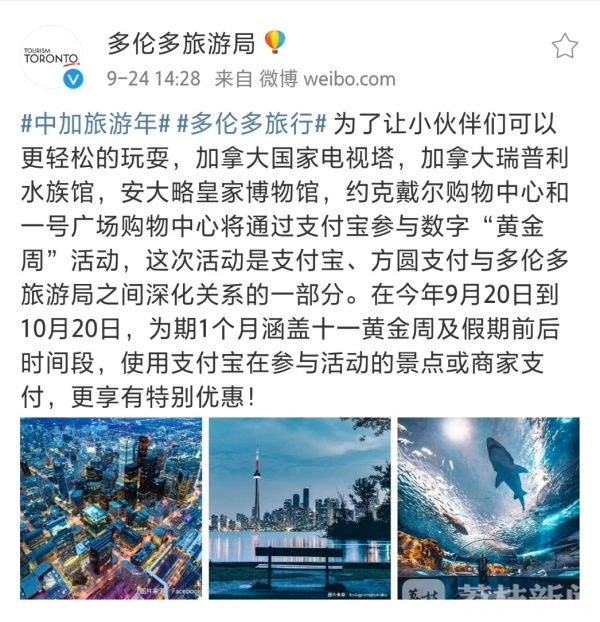View the CN Tower skyline photo
The image size is (600, 622).
(x=299, y=508)
